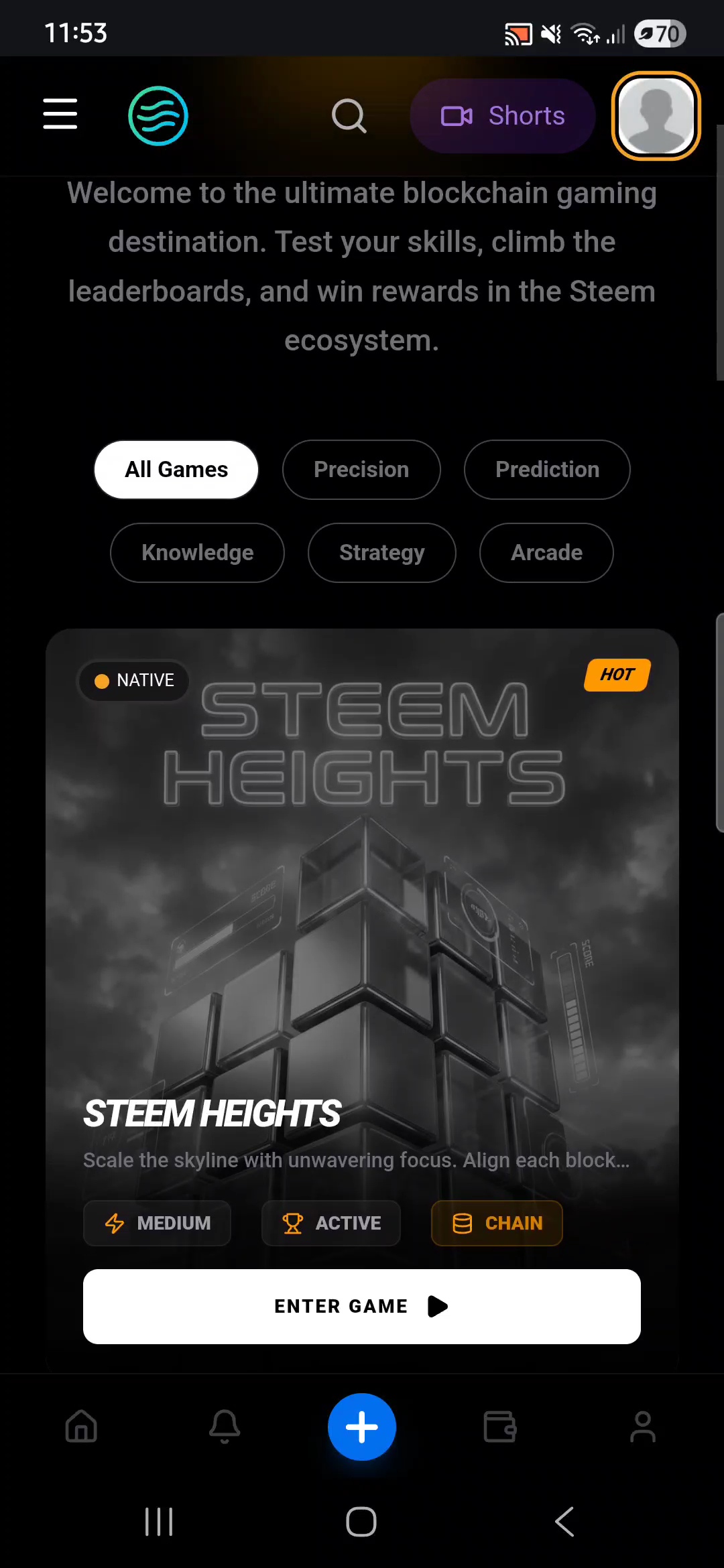
Task: Filter games by Prediction
Action: (x=547, y=470)
